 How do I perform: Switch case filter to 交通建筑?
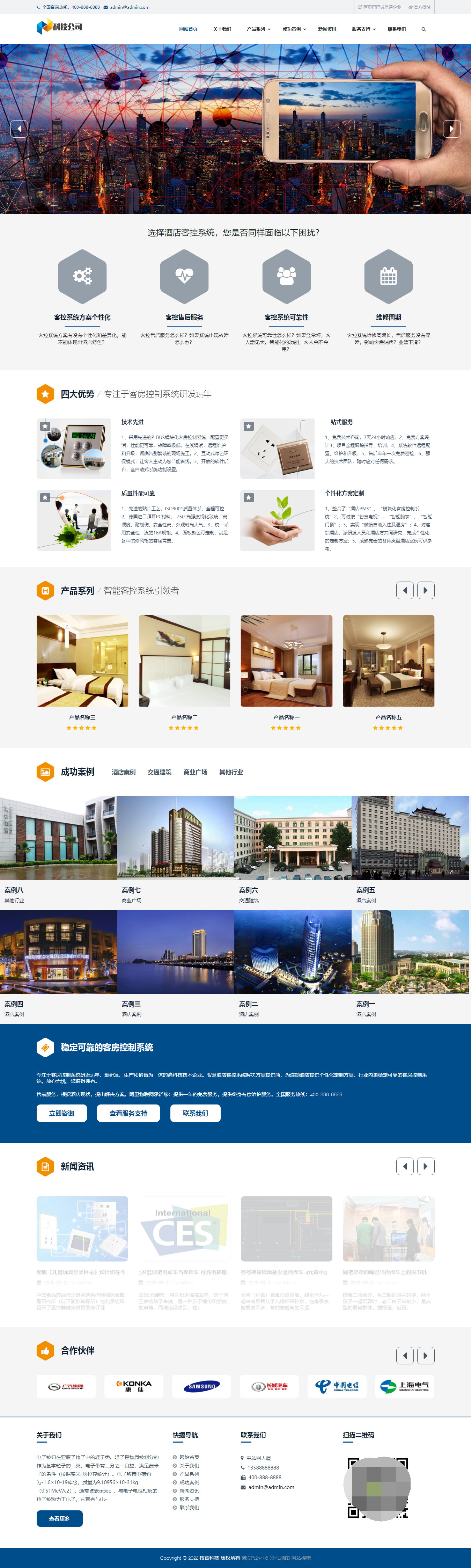(x=160, y=772)
